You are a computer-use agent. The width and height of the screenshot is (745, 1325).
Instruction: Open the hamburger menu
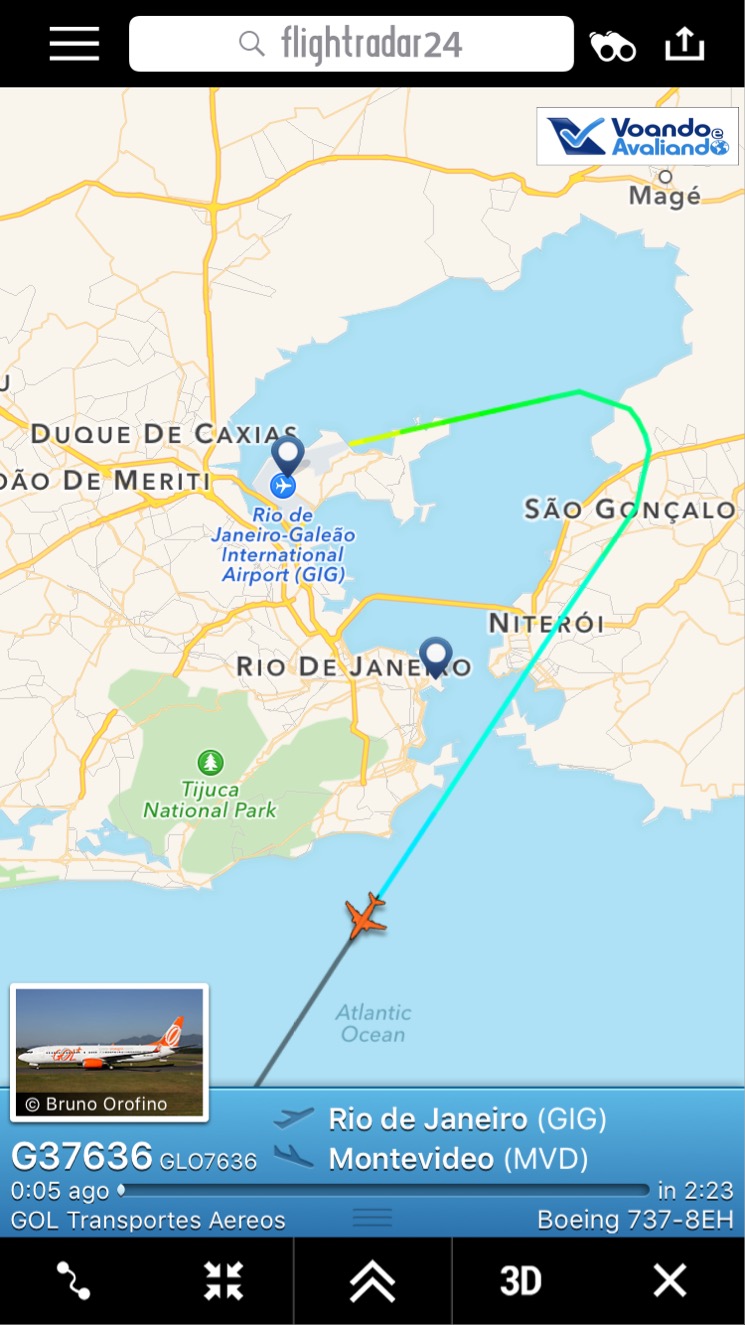[x=74, y=44]
